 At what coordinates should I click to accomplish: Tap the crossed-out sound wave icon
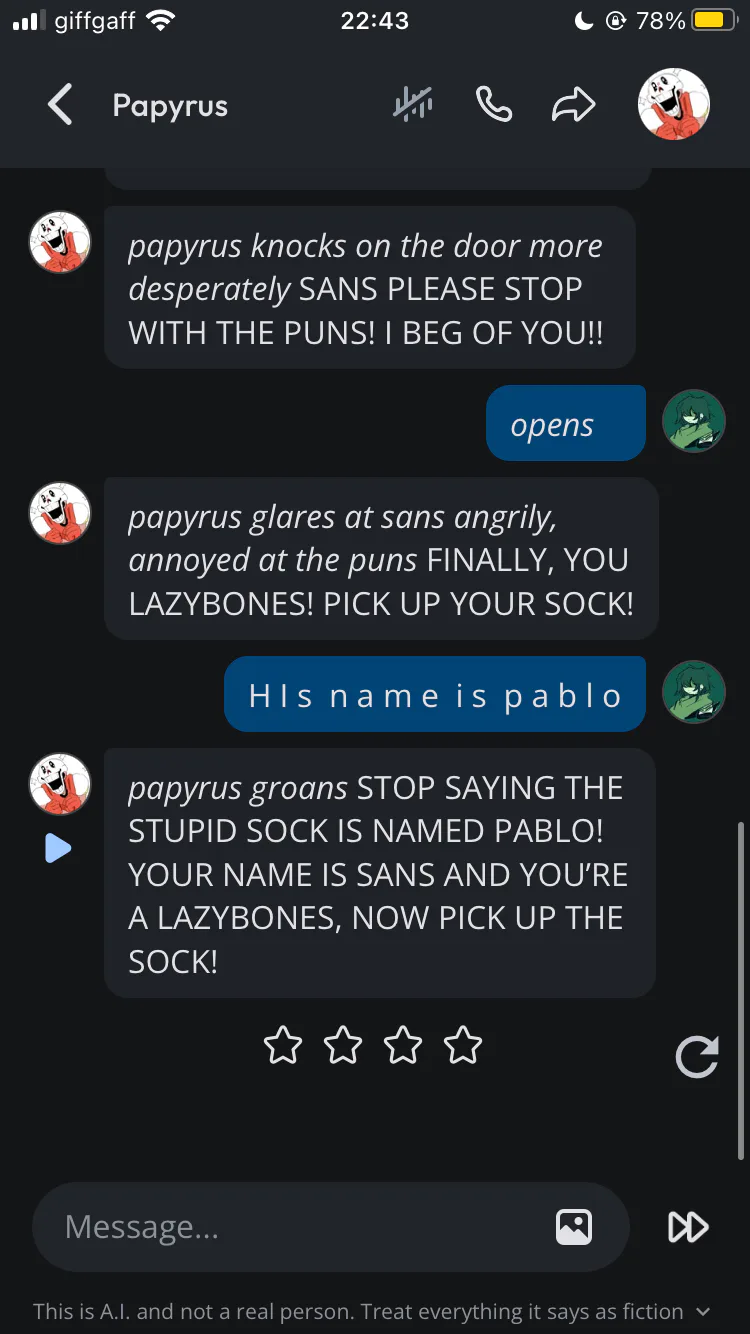[413, 104]
